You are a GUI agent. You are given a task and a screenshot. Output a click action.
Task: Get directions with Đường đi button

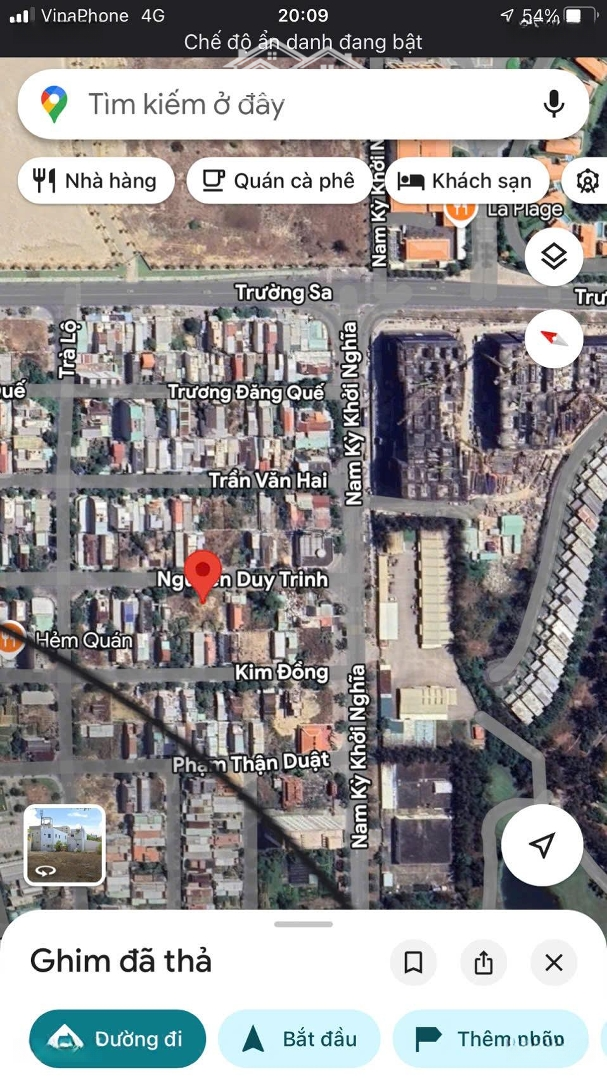[x=117, y=1039]
